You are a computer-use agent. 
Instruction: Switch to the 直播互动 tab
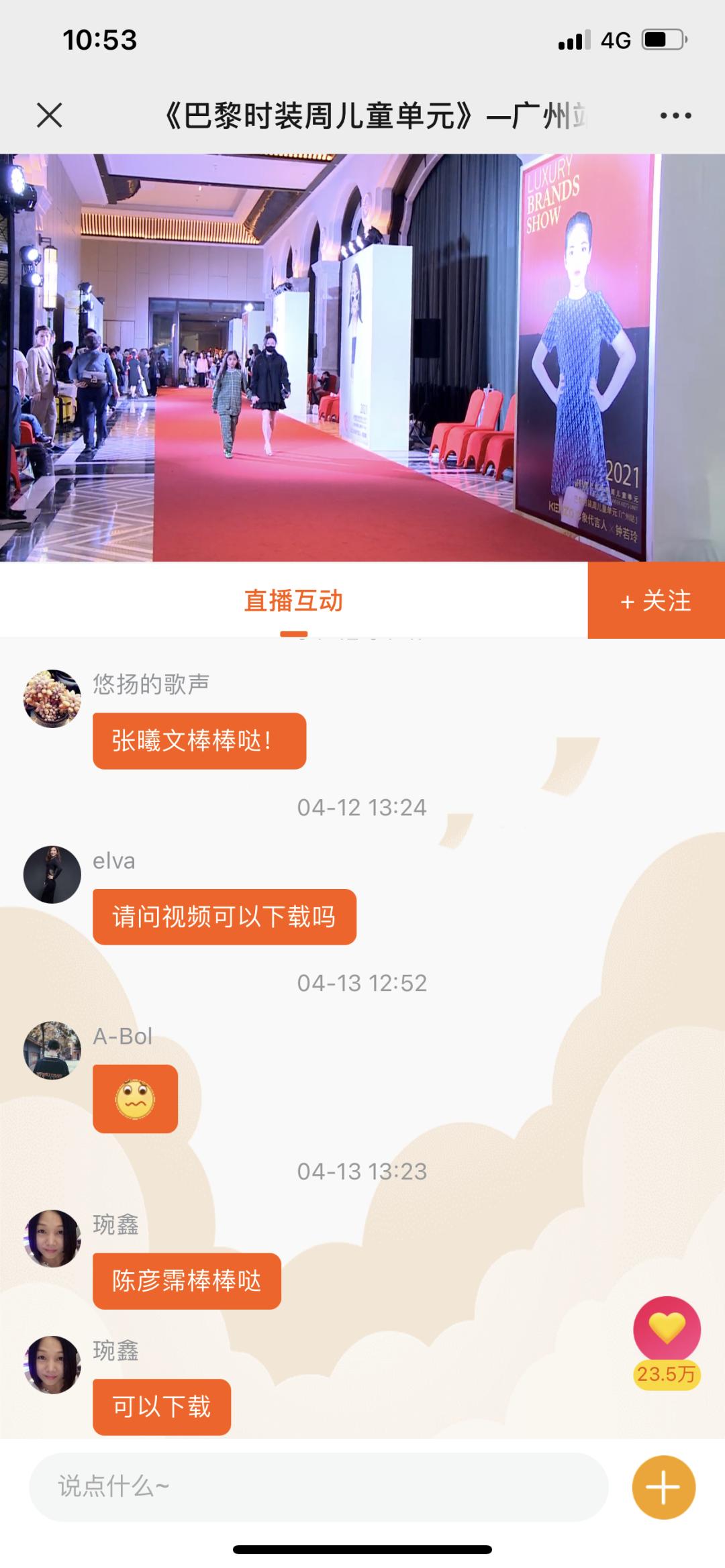tap(293, 601)
